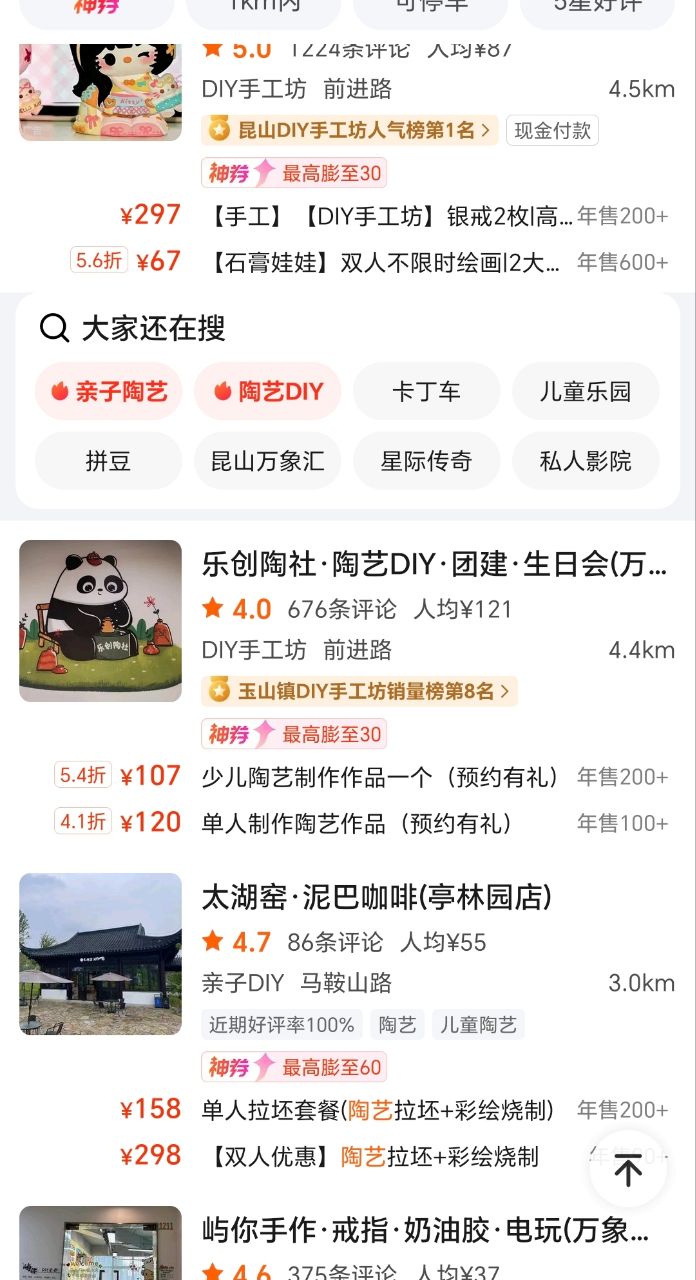
Task: Select the 昆山万象汇 chip
Action: 268,461
